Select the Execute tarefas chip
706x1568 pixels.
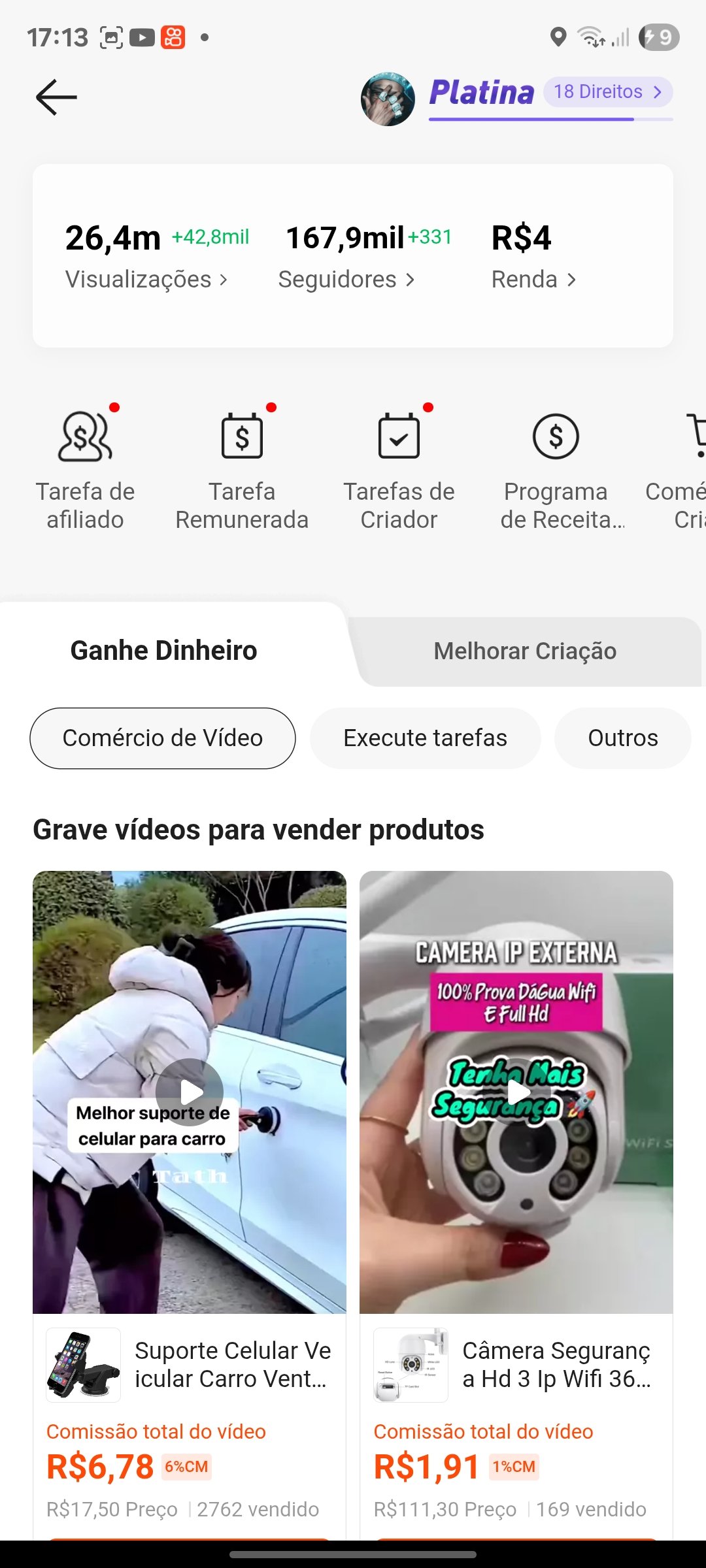click(425, 738)
